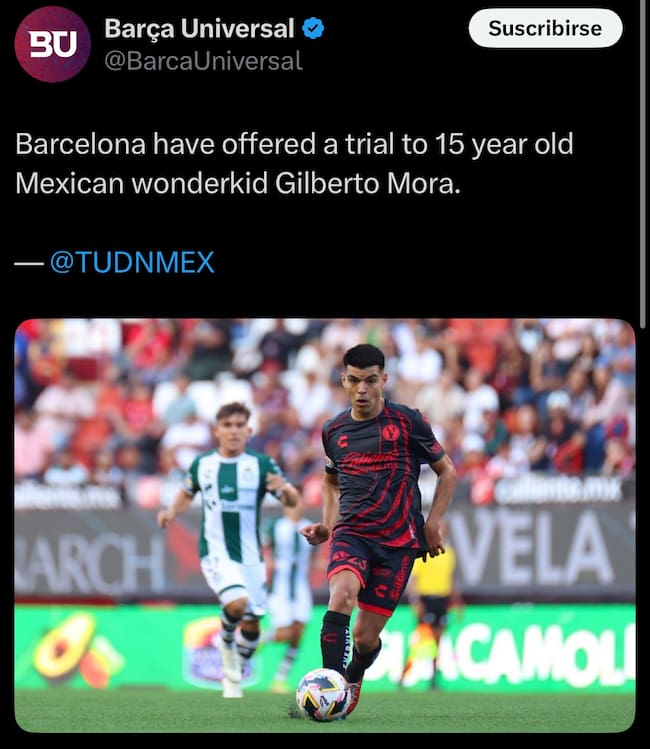Open the attached match photo
The width and height of the screenshot is (650, 749).
tap(325, 525)
